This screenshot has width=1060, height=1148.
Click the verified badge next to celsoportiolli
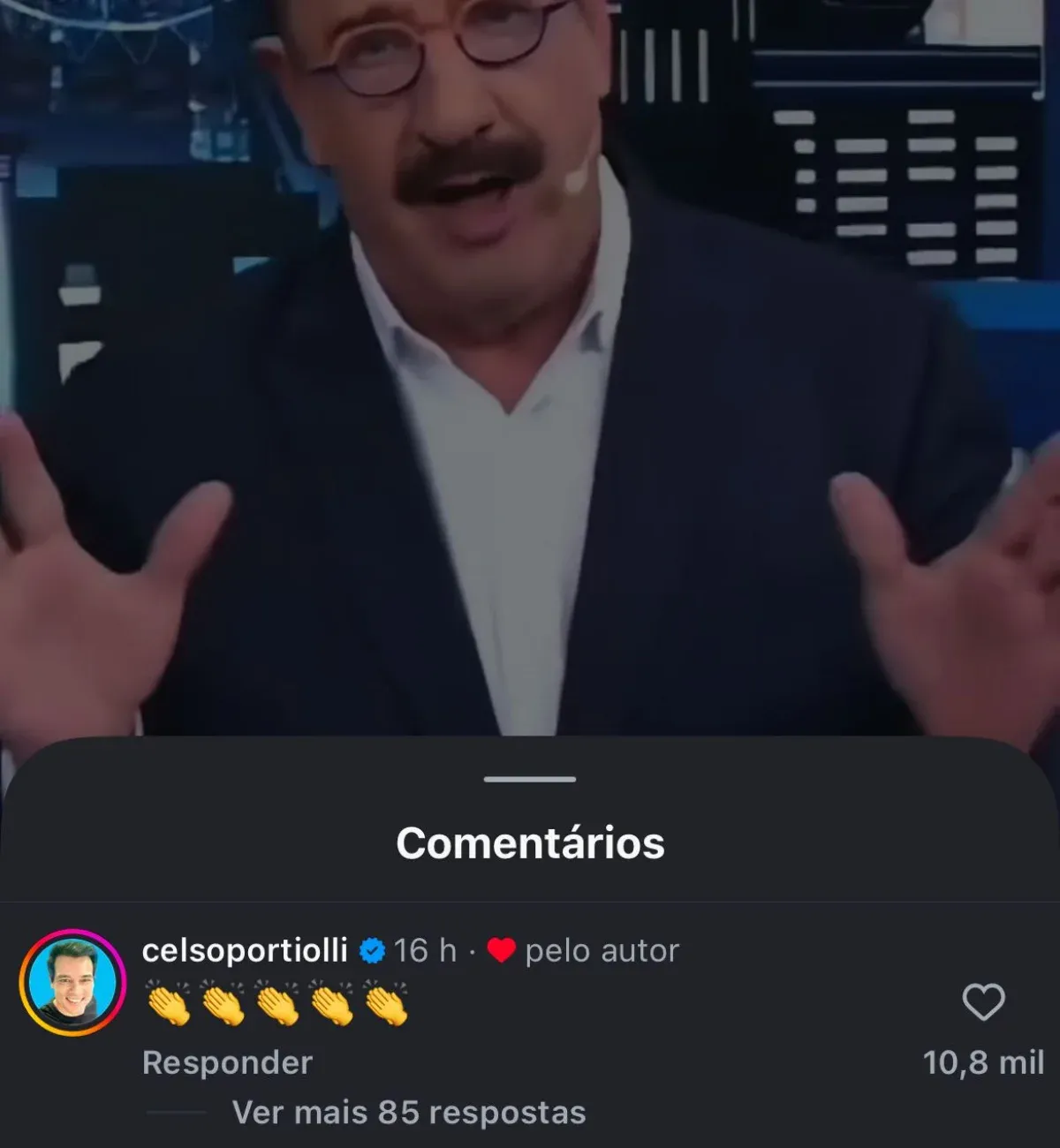tap(372, 951)
